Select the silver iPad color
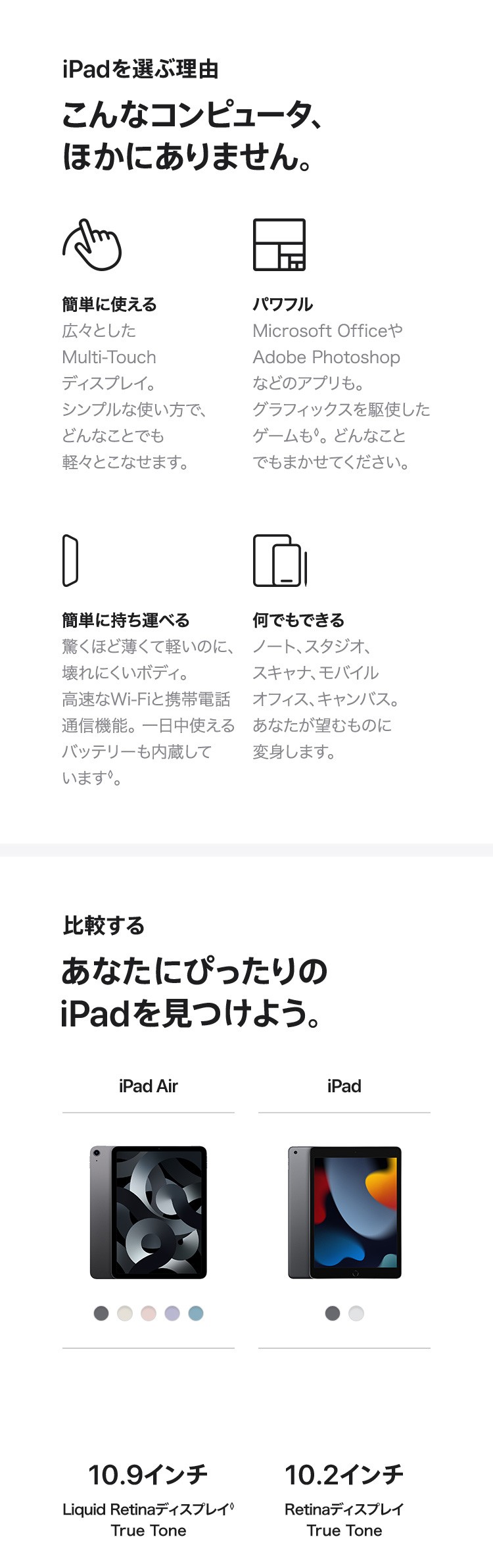 point(356,1313)
